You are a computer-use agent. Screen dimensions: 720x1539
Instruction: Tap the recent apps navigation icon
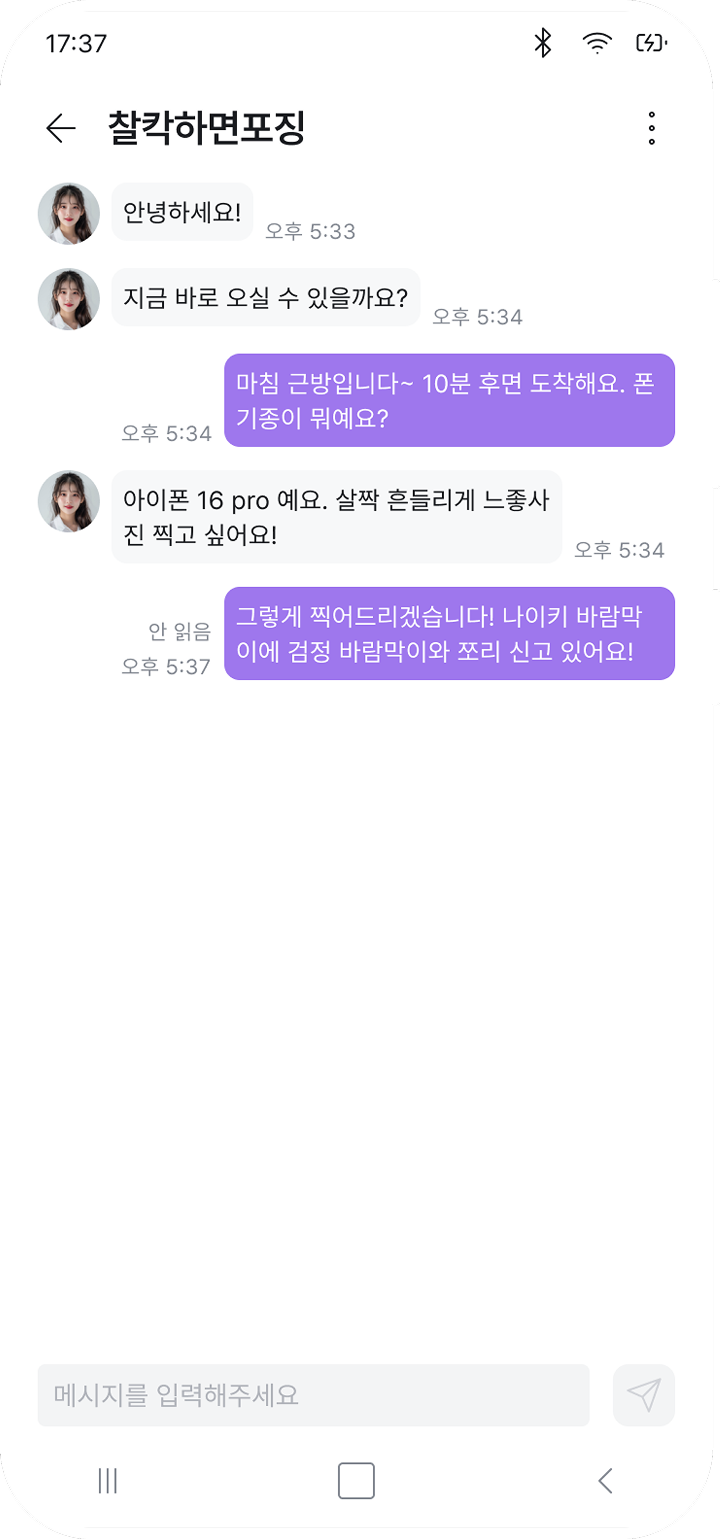pos(107,1482)
